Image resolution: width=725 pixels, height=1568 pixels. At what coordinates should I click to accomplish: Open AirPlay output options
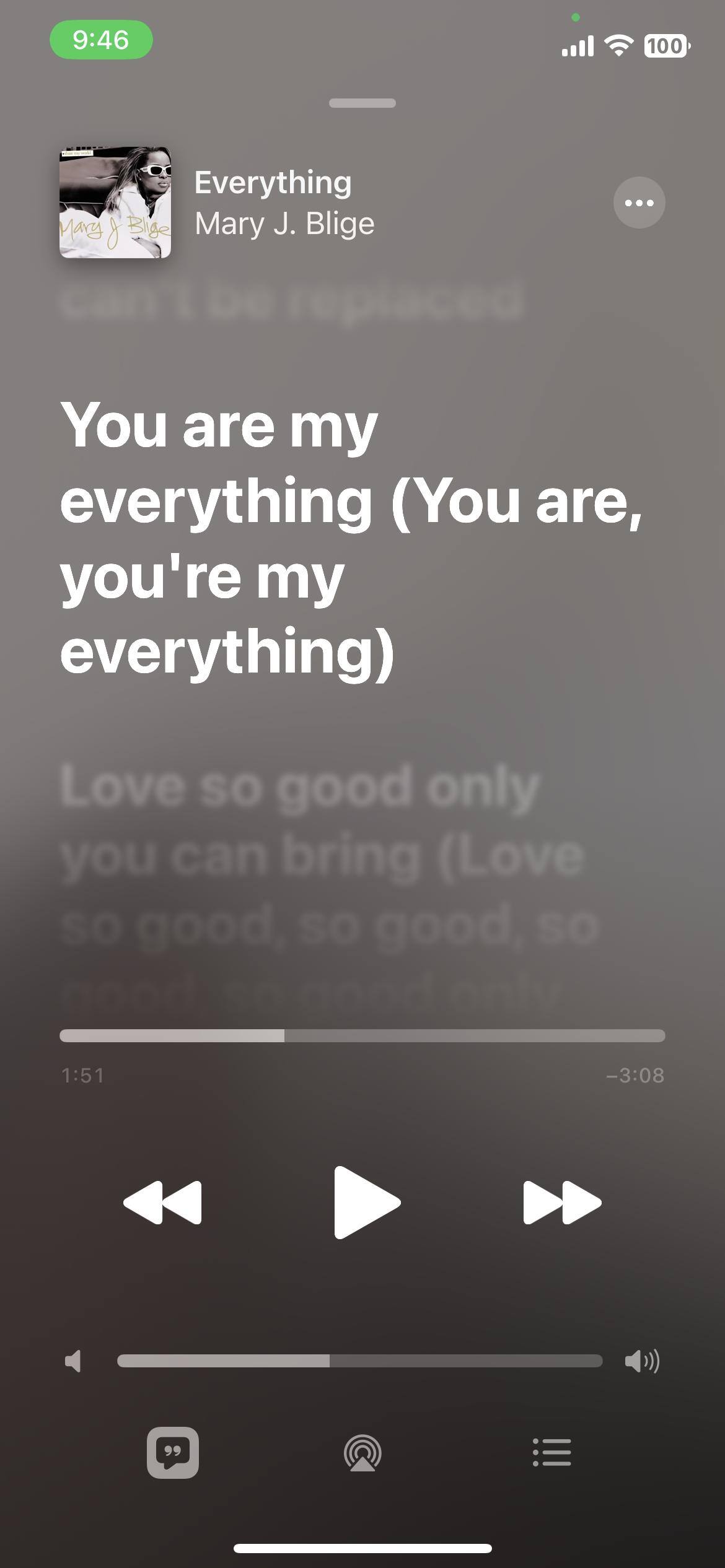point(362,1452)
